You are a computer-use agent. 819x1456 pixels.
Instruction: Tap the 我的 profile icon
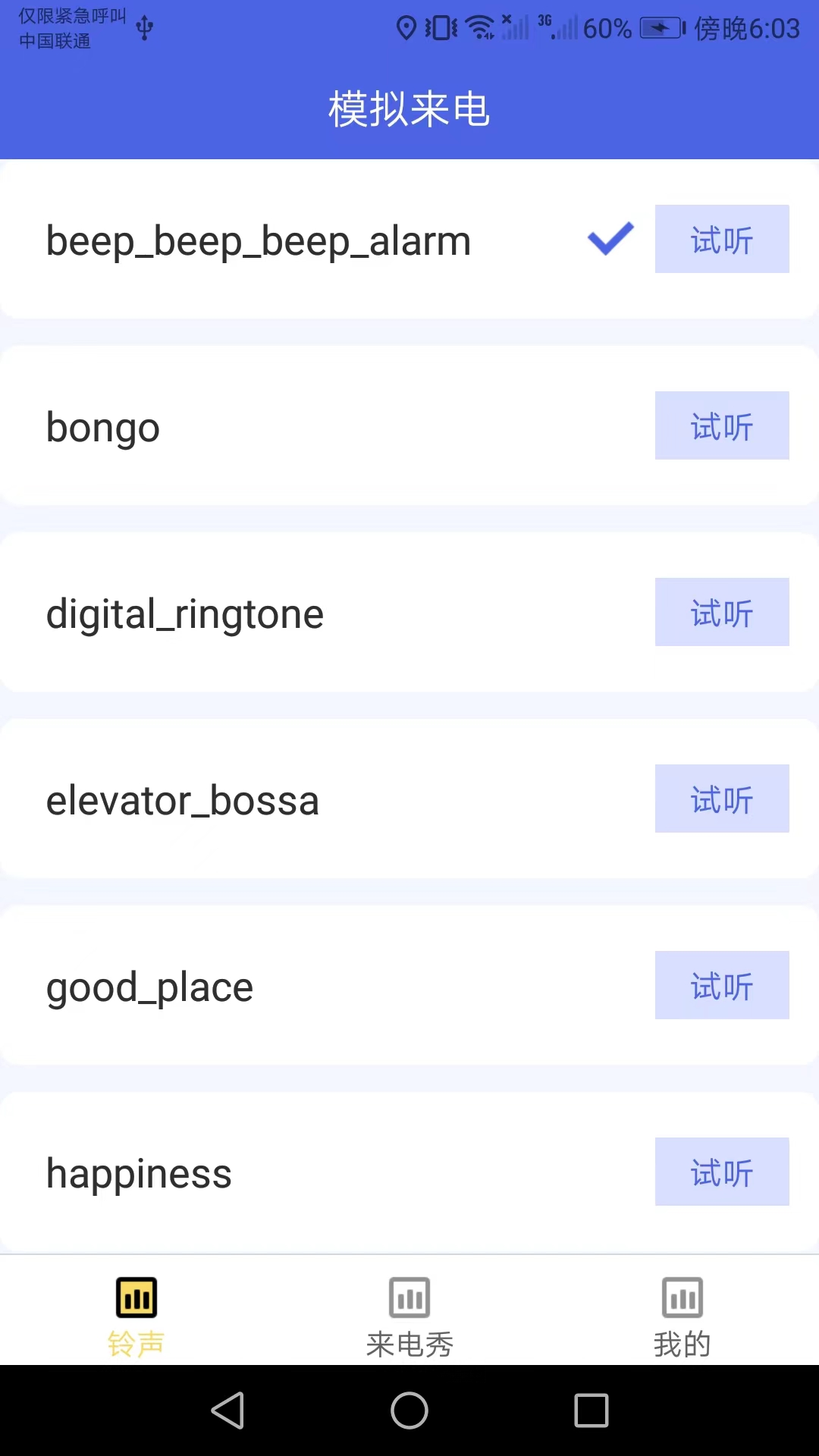(x=682, y=1297)
